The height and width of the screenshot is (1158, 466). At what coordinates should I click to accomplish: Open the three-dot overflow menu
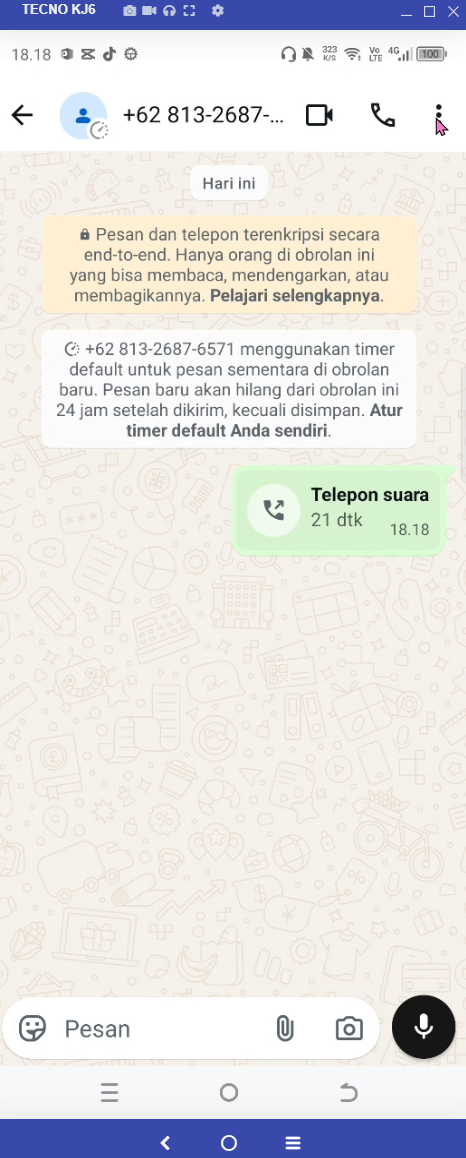coord(439,116)
